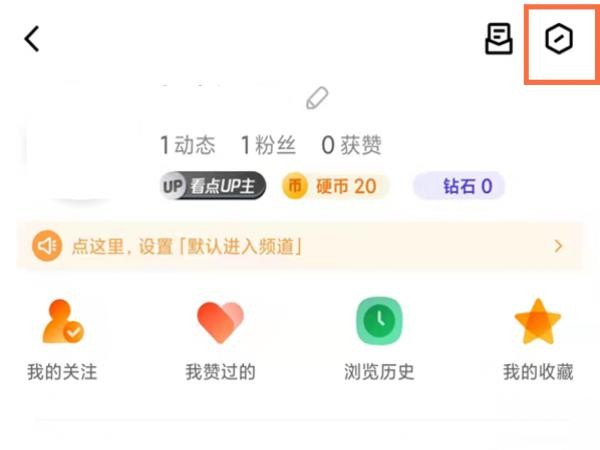Open the 钻石 0 diamond balance
This screenshot has height=450, width=600.
coord(459,186)
